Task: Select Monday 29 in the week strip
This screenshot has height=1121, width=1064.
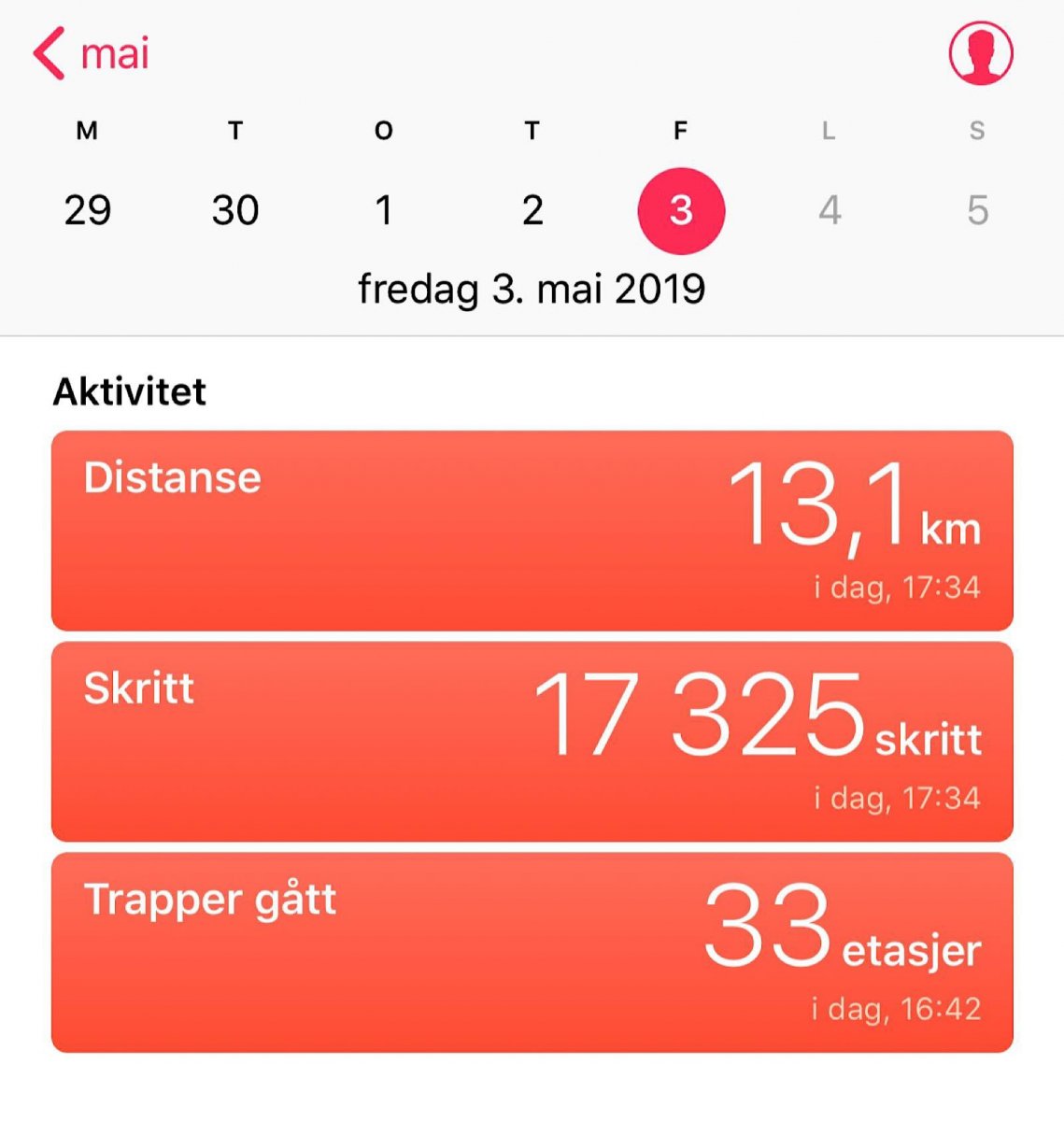Action: coord(87,210)
